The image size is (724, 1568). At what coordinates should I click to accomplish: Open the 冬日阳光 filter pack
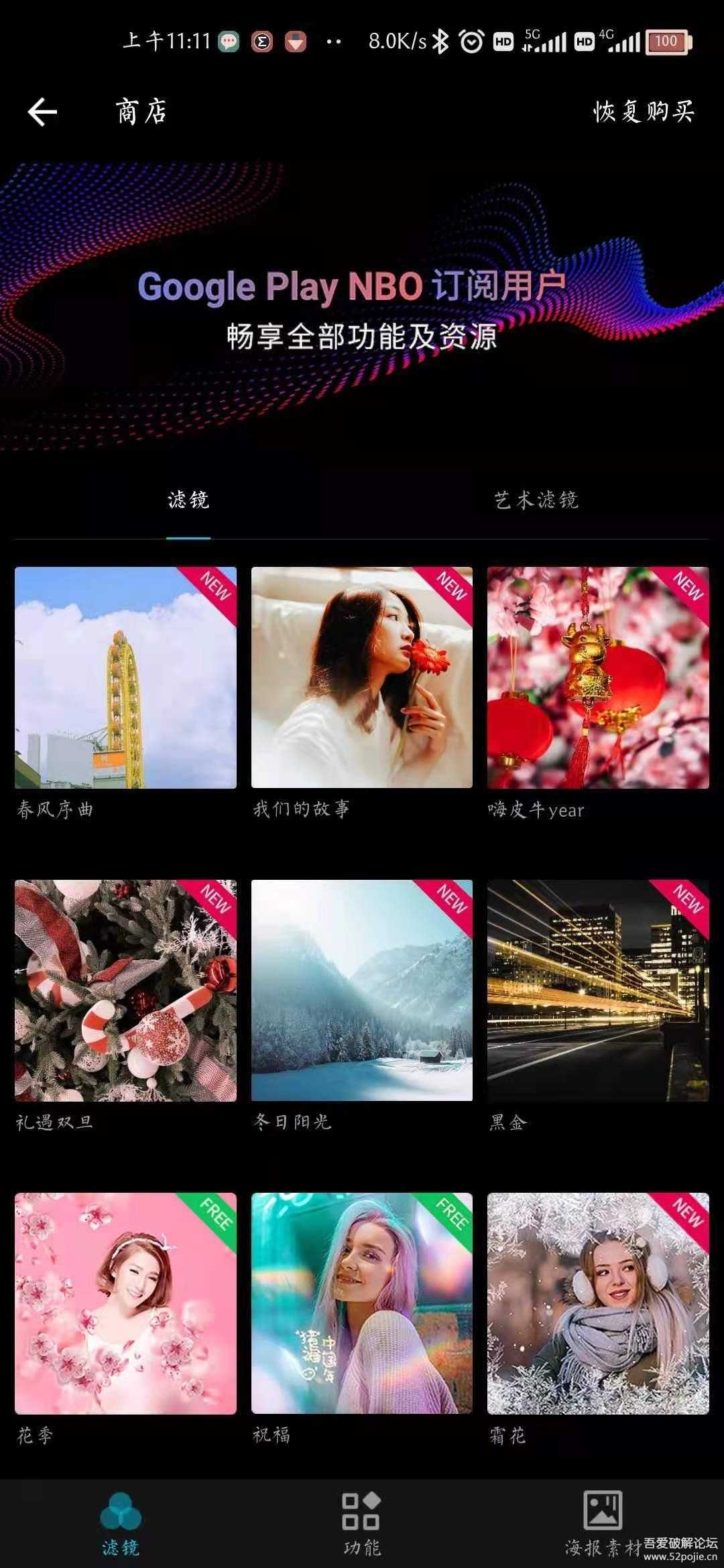[x=362, y=990]
